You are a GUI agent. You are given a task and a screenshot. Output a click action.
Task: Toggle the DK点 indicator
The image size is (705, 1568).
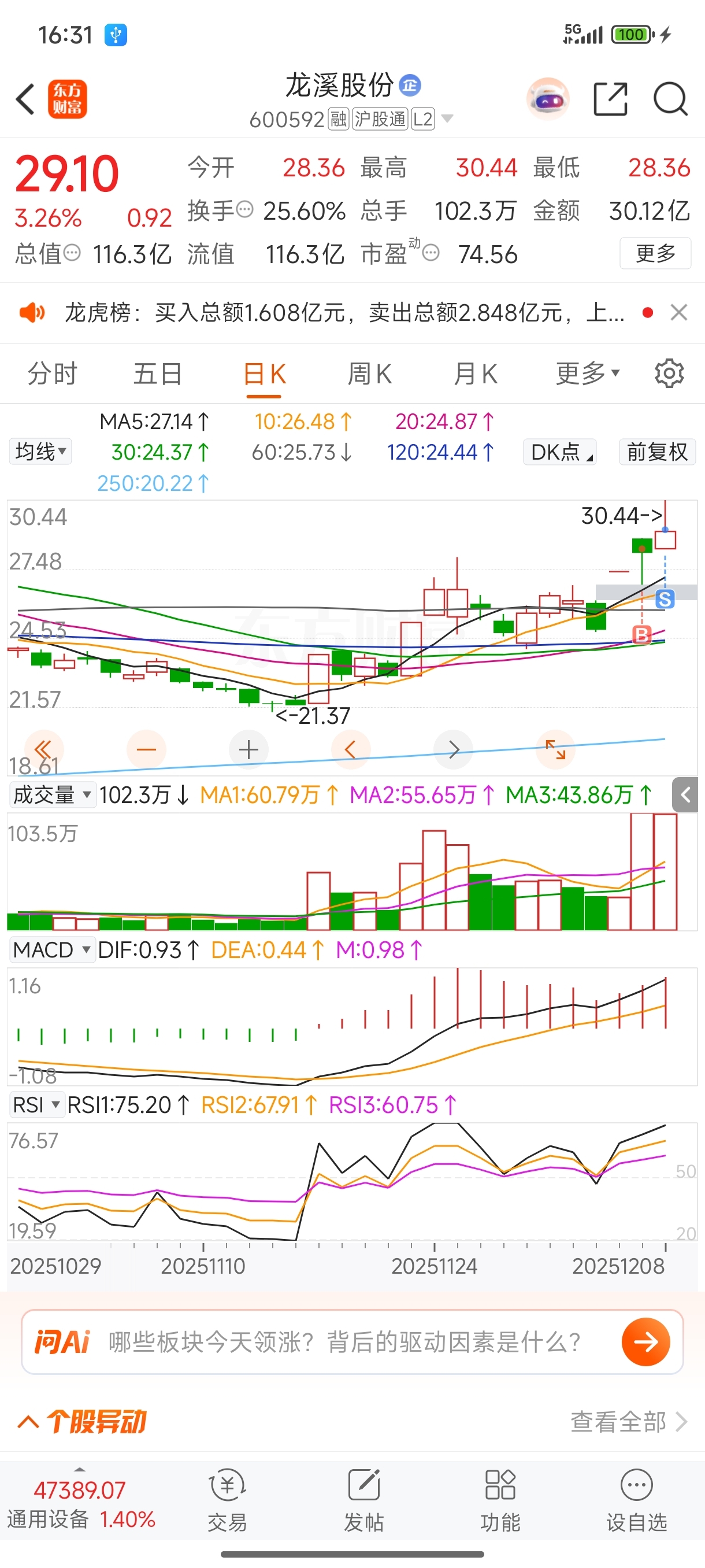pos(559,452)
